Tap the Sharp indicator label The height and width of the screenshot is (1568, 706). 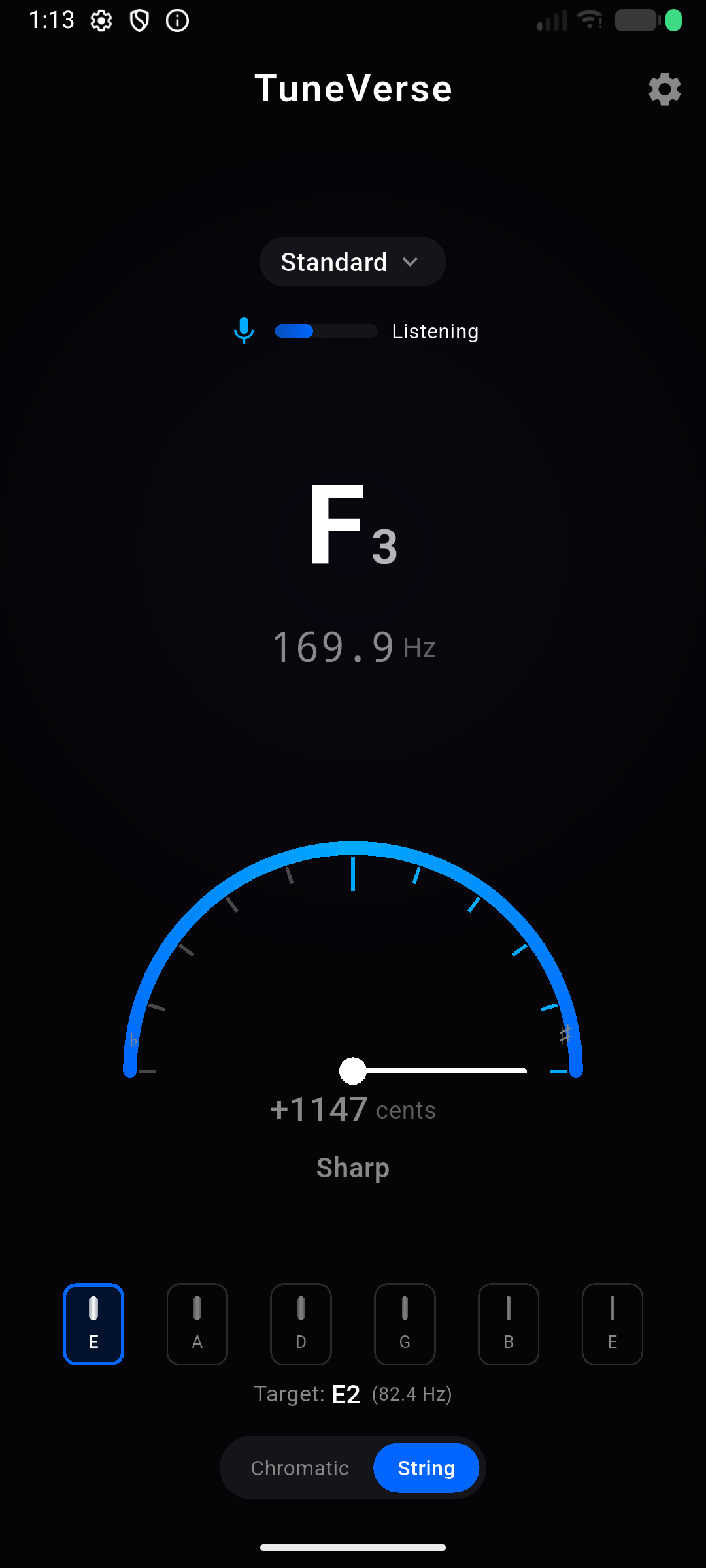point(352,1167)
